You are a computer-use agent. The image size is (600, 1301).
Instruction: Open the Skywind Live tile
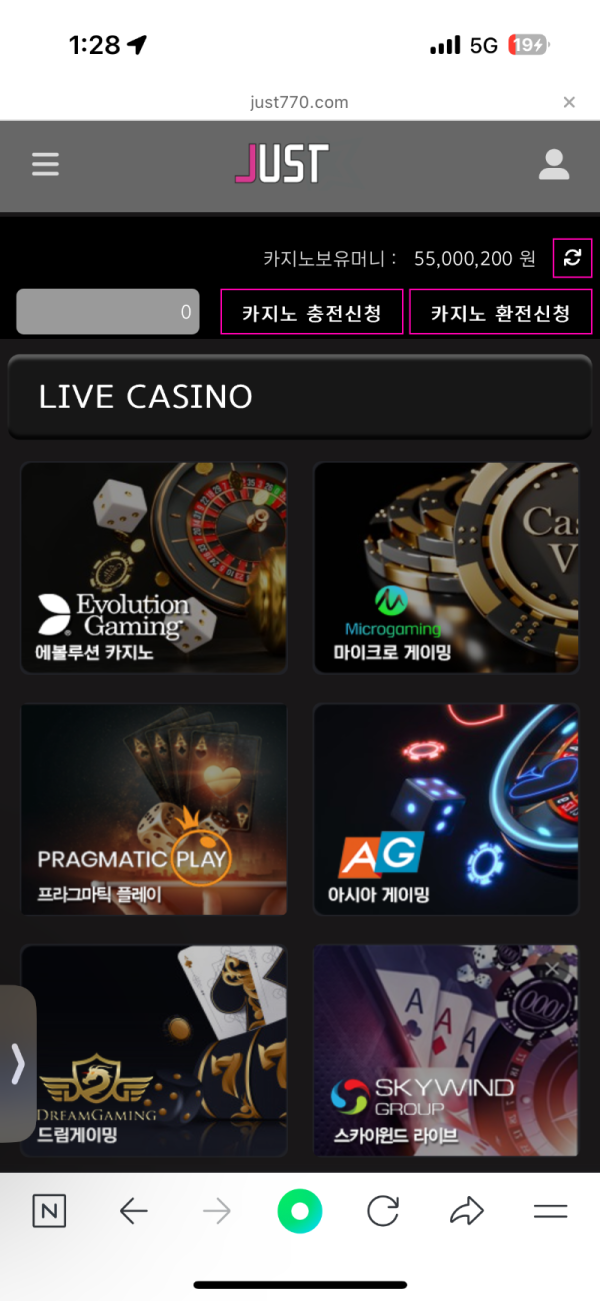446,1050
